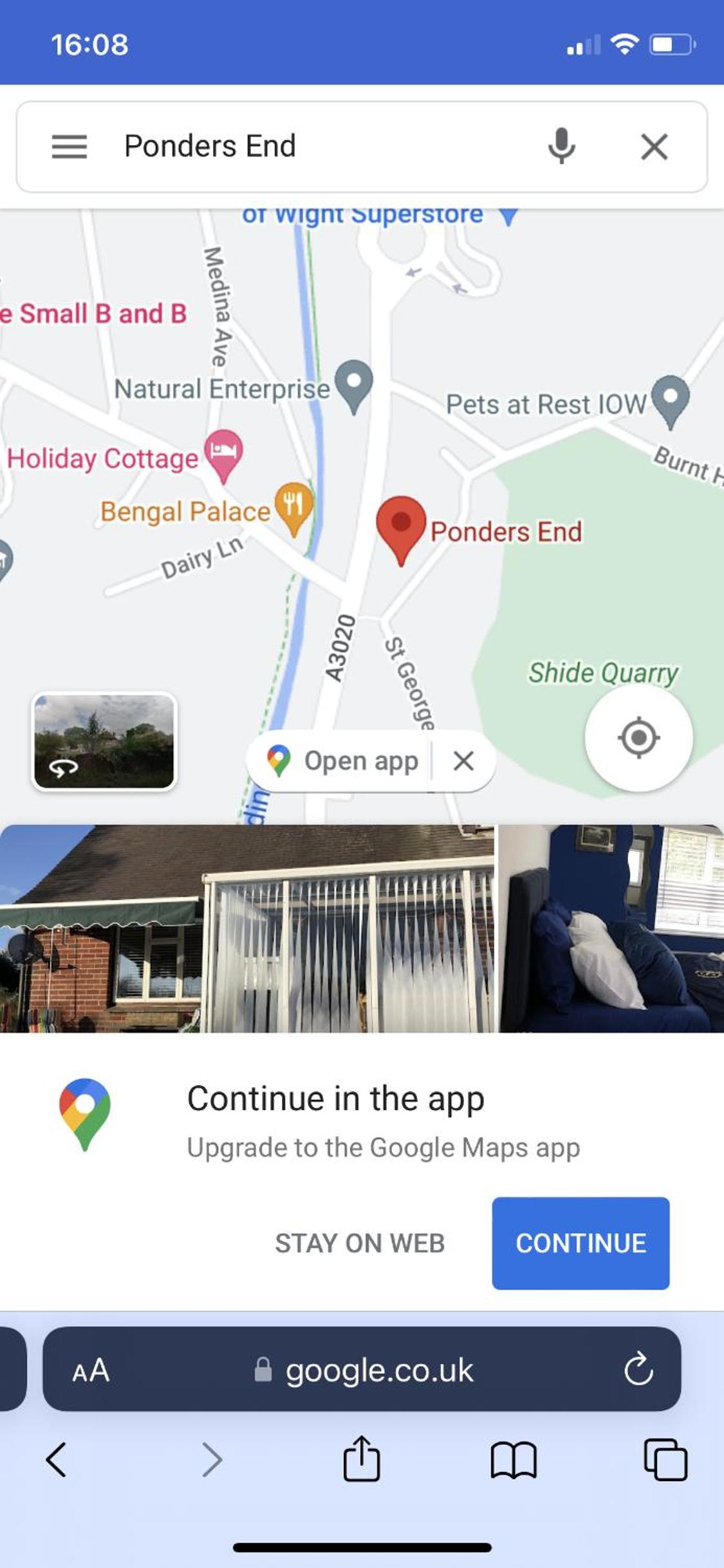This screenshot has height=1568, width=724.
Task: Select the Holiday Cottage lodging pin
Action: (223, 455)
